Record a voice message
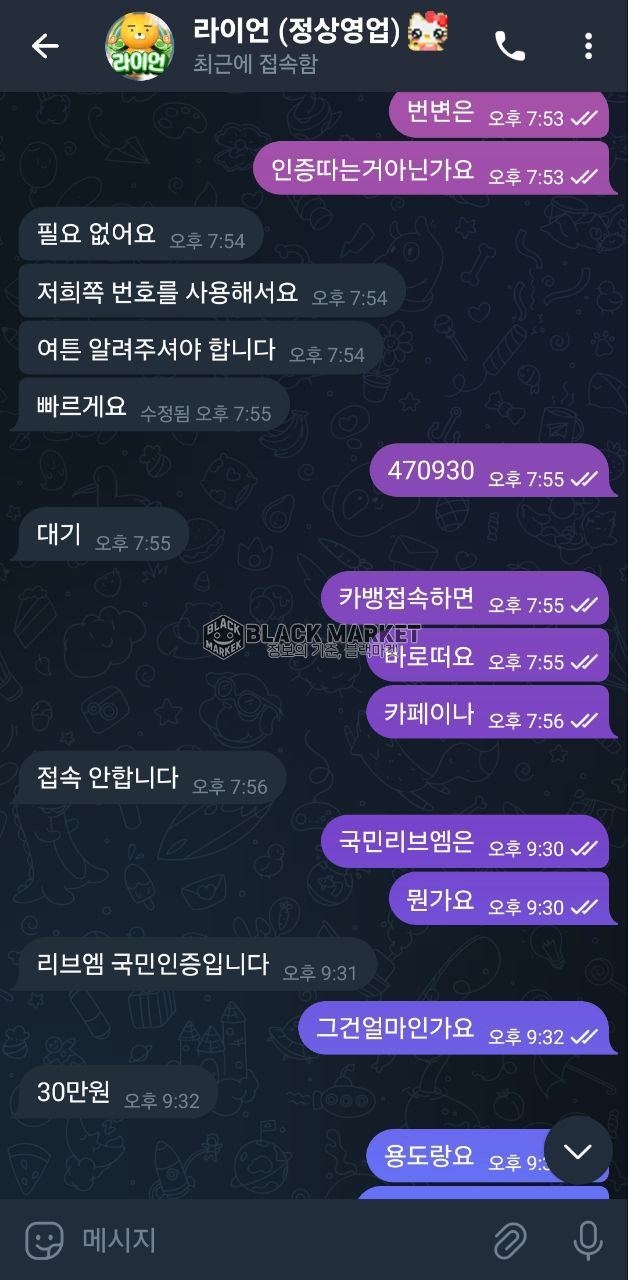This screenshot has width=628, height=1280. (587, 1241)
